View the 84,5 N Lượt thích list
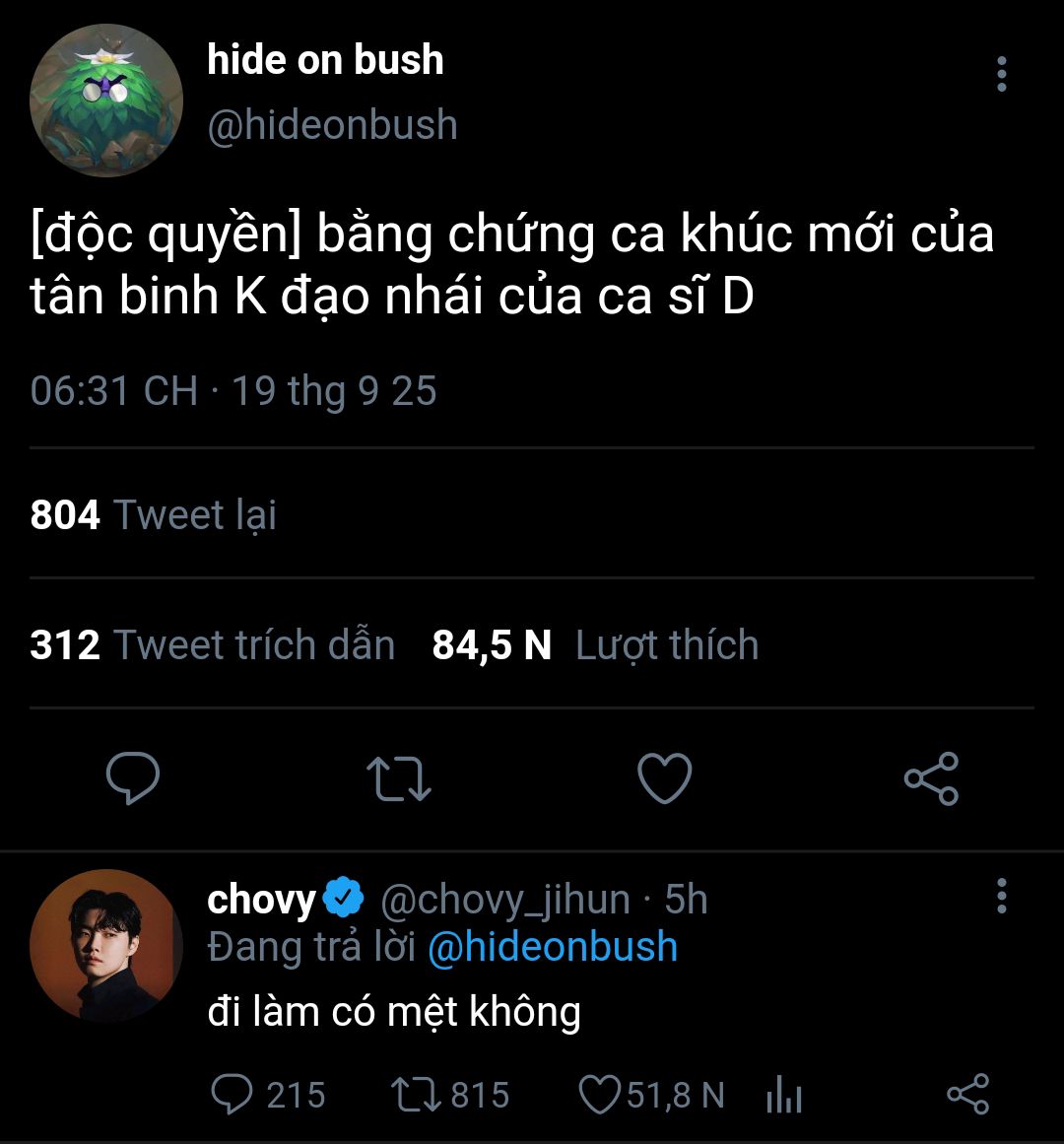The height and width of the screenshot is (1144, 1064). (x=595, y=645)
